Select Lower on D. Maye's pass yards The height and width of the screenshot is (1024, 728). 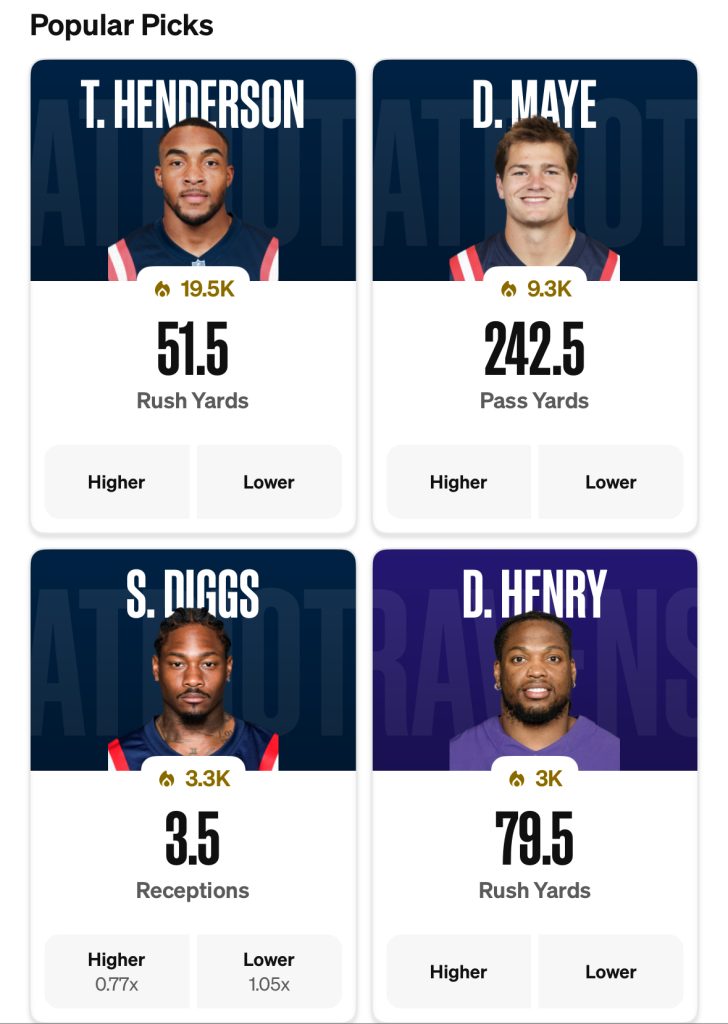point(611,482)
